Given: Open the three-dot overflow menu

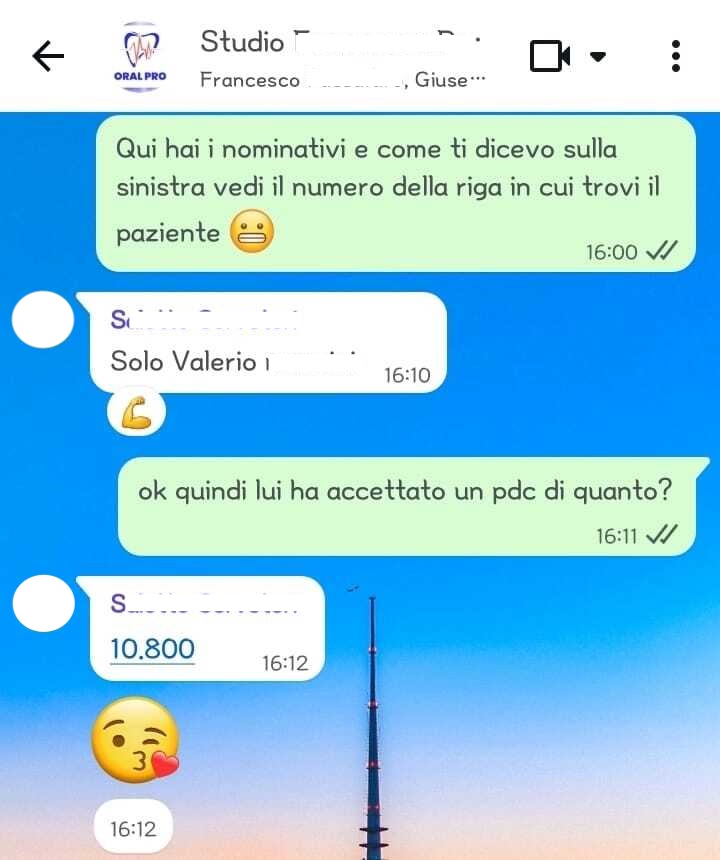Looking at the screenshot, I should [x=676, y=57].
